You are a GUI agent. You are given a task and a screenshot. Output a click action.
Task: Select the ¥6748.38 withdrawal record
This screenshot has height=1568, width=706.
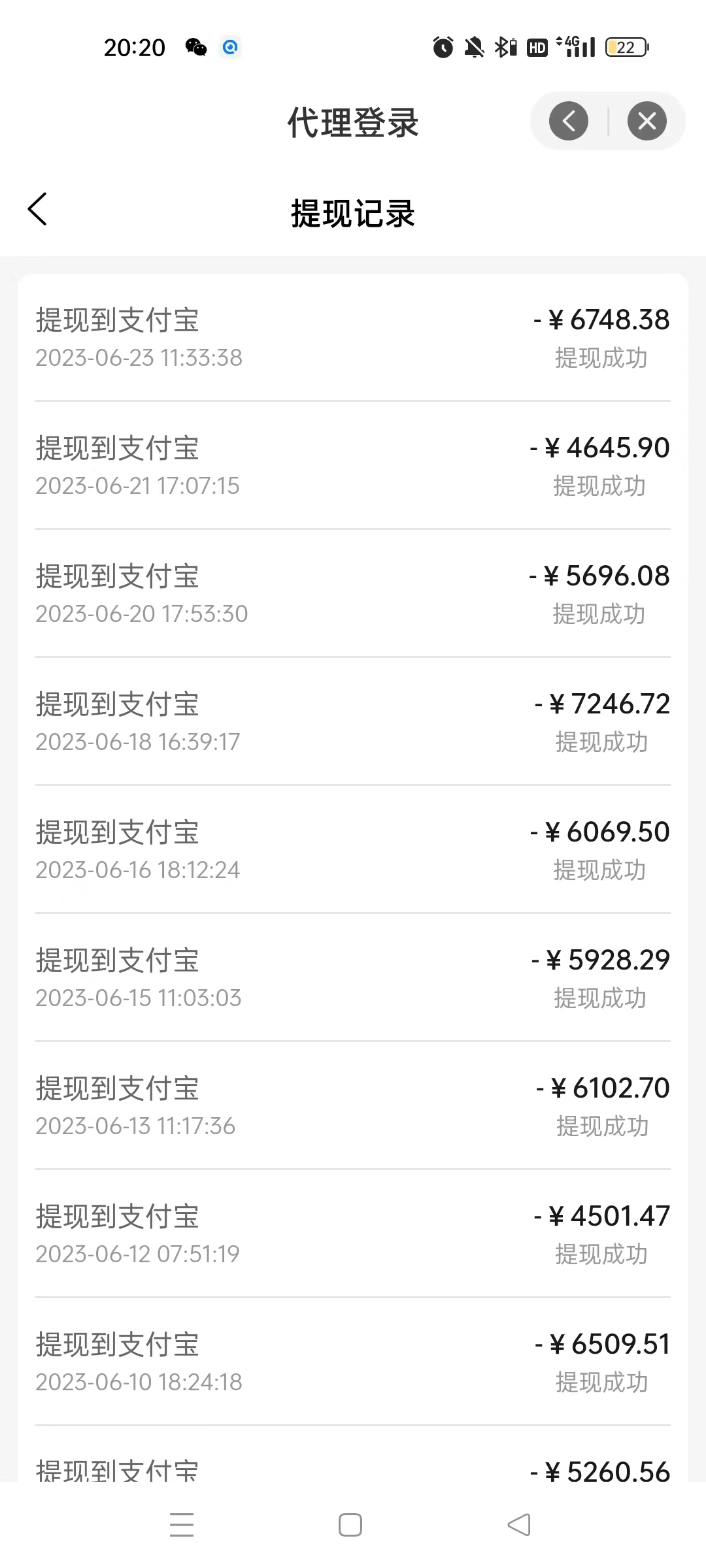click(x=353, y=338)
